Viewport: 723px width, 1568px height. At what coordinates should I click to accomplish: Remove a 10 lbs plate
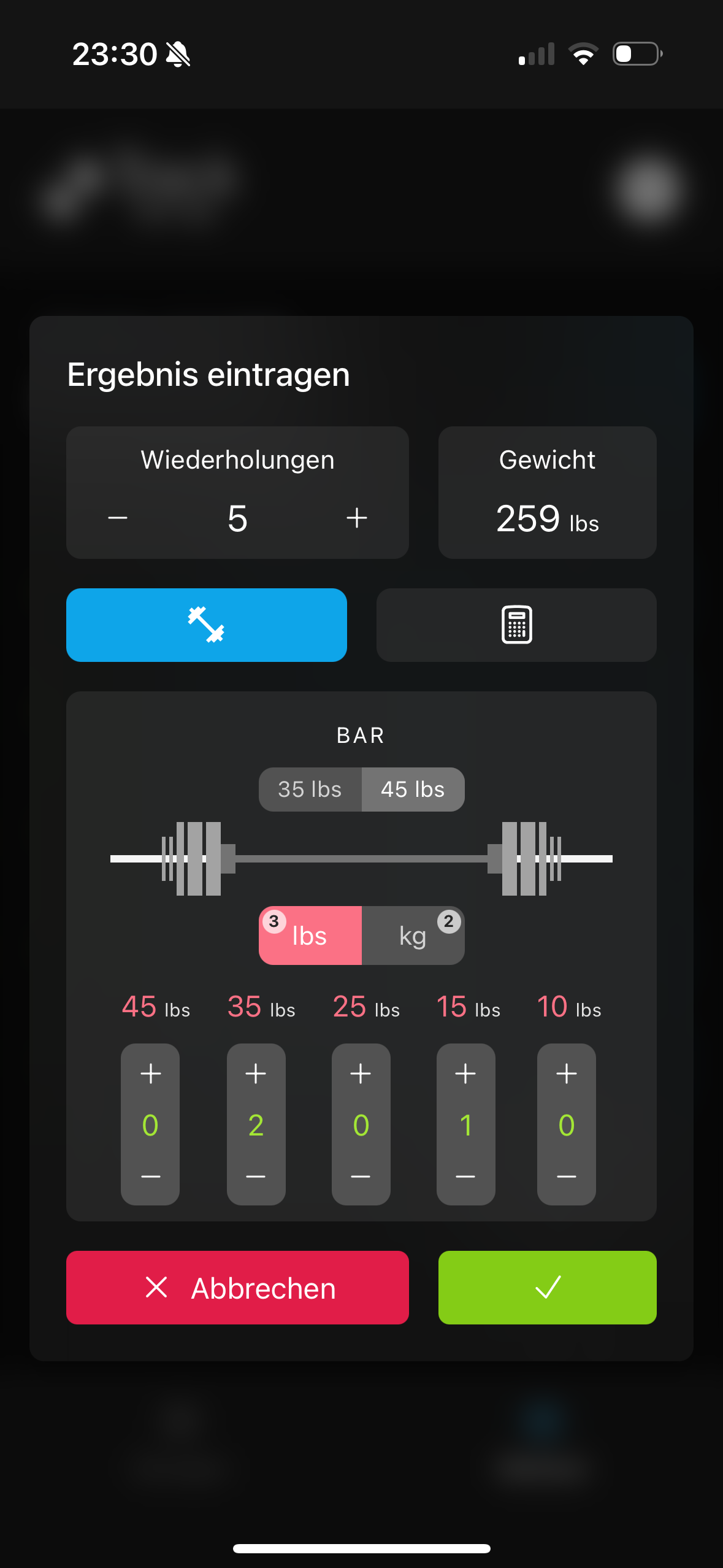click(x=566, y=1176)
